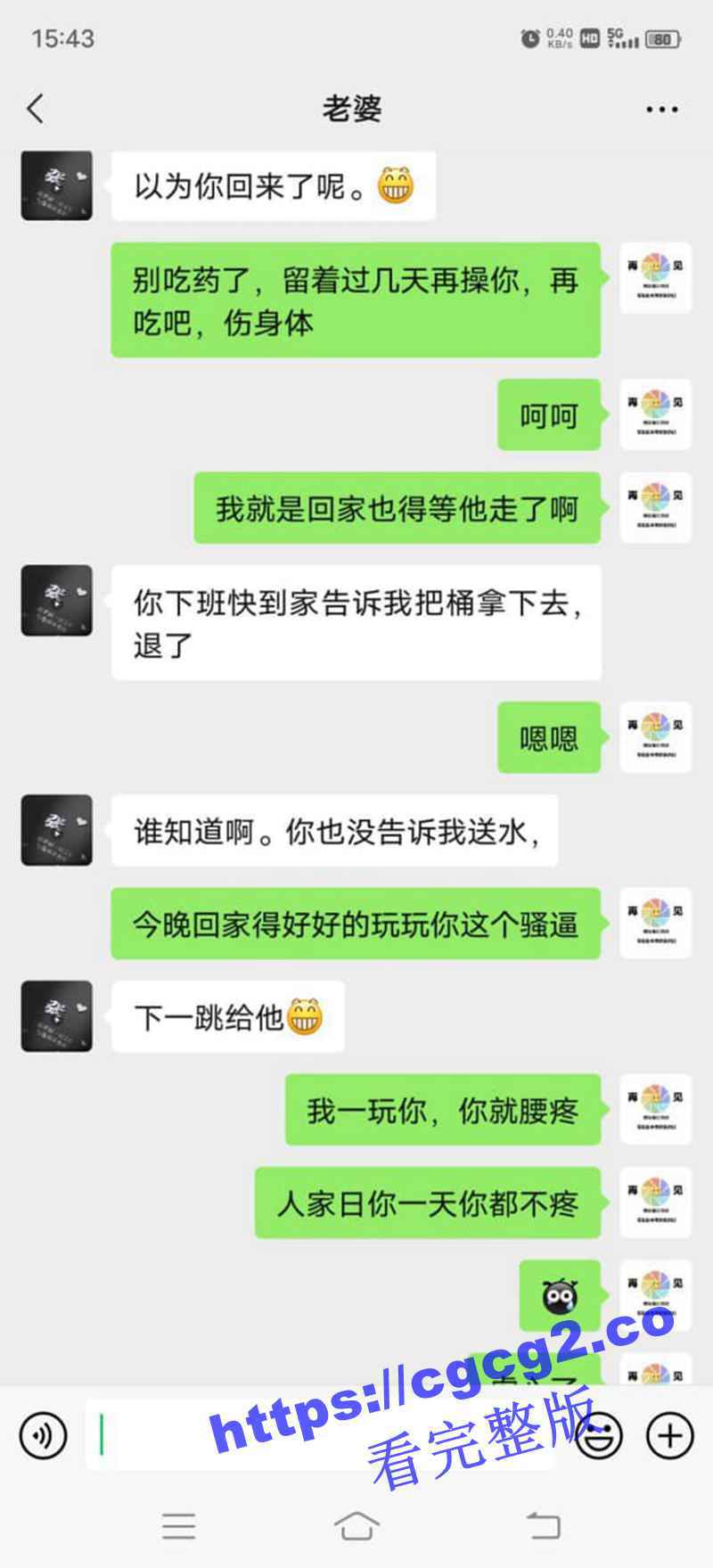Viewport: 713px width, 1568px height.
Task: Open contact avatar beside "以为你回来了呢"
Action: [x=57, y=185]
